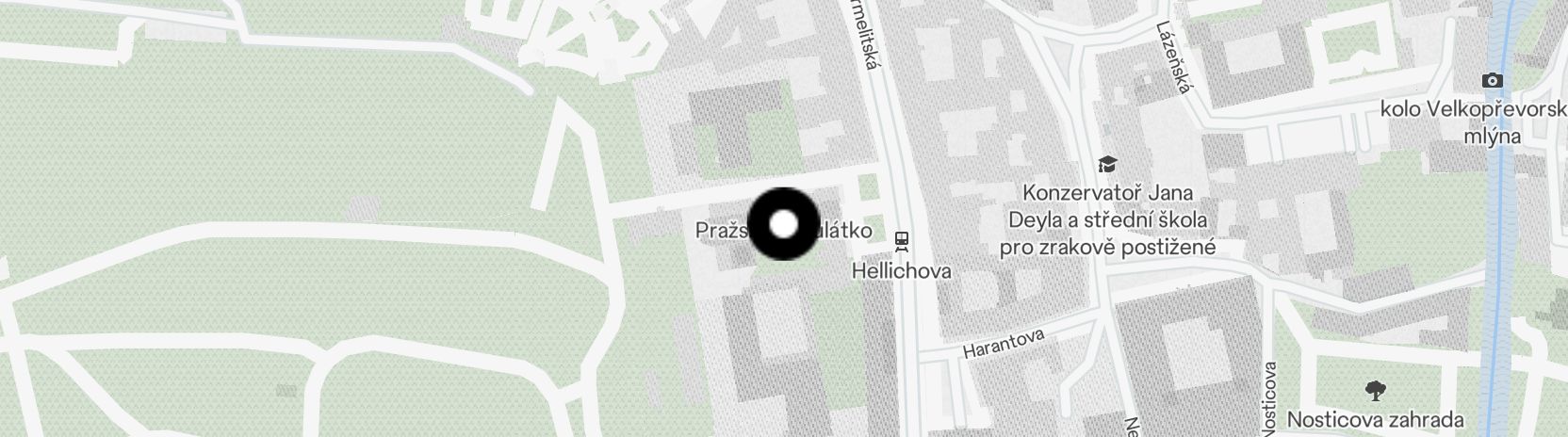Tap the black location marker pin
This screenshot has width=1568, height=437.
coord(784,224)
